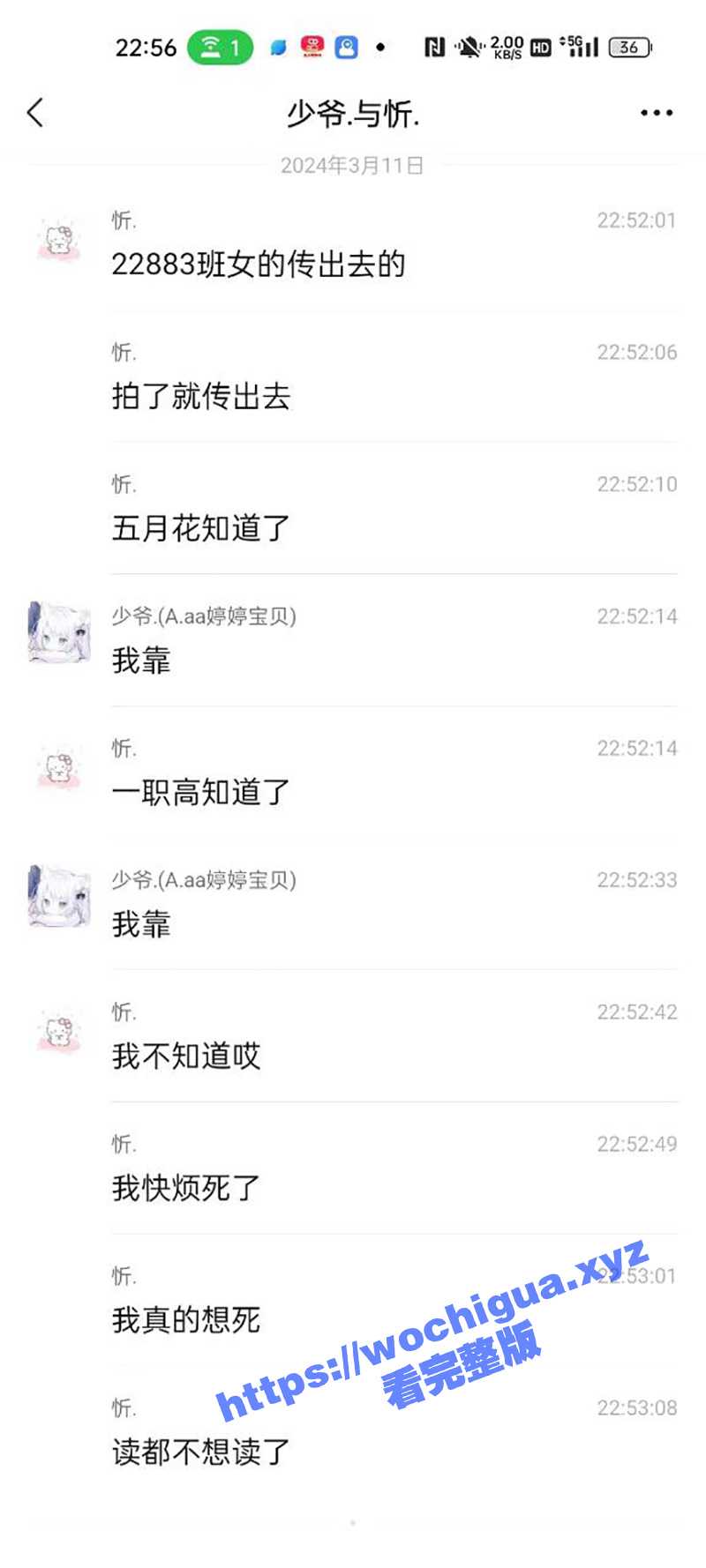The height and width of the screenshot is (1568, 706).
Task: Open the three-dot more options menu
Action: tap(655, 112)
